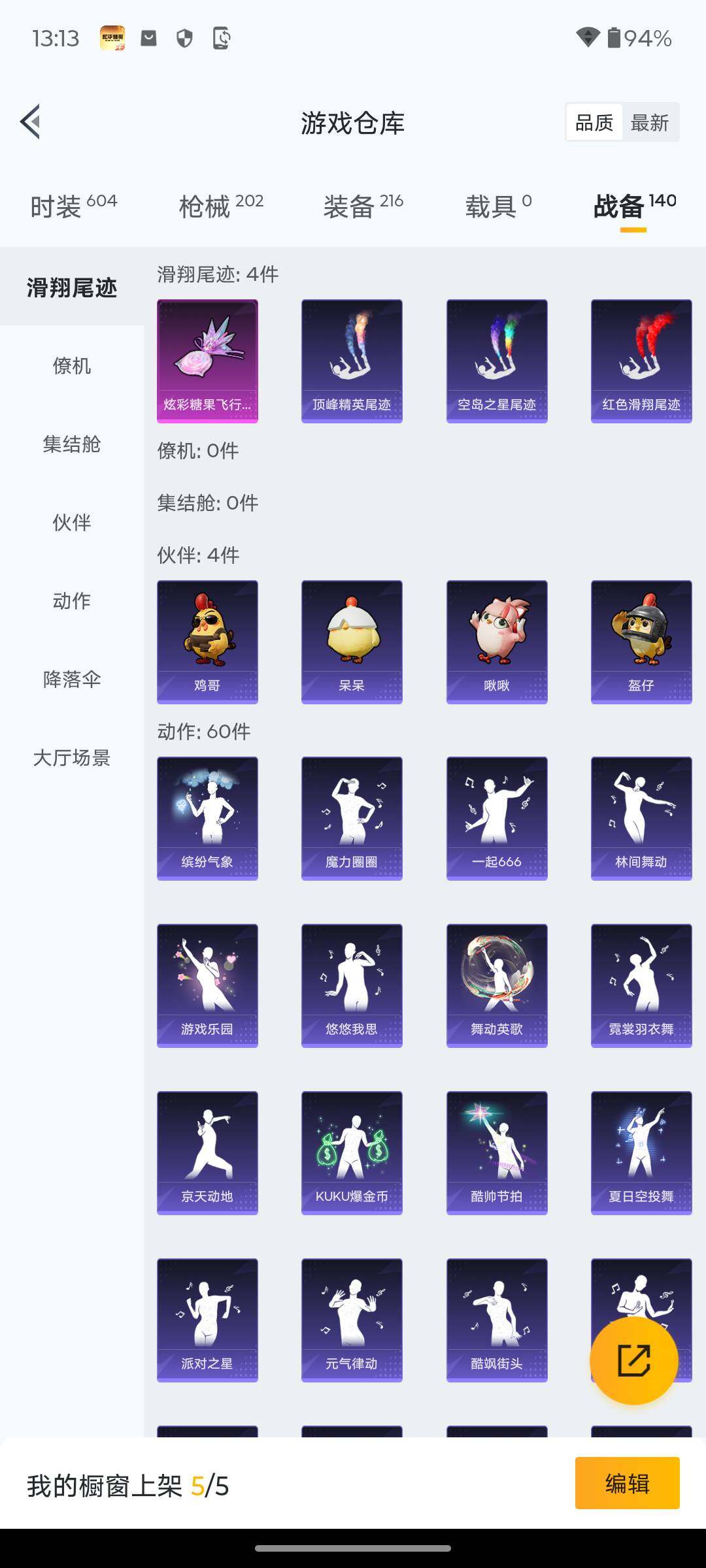This screenshot has width=706, height=1568.
Task: Sort the warehouse by 最新
Action: click(x=649, y=122)
